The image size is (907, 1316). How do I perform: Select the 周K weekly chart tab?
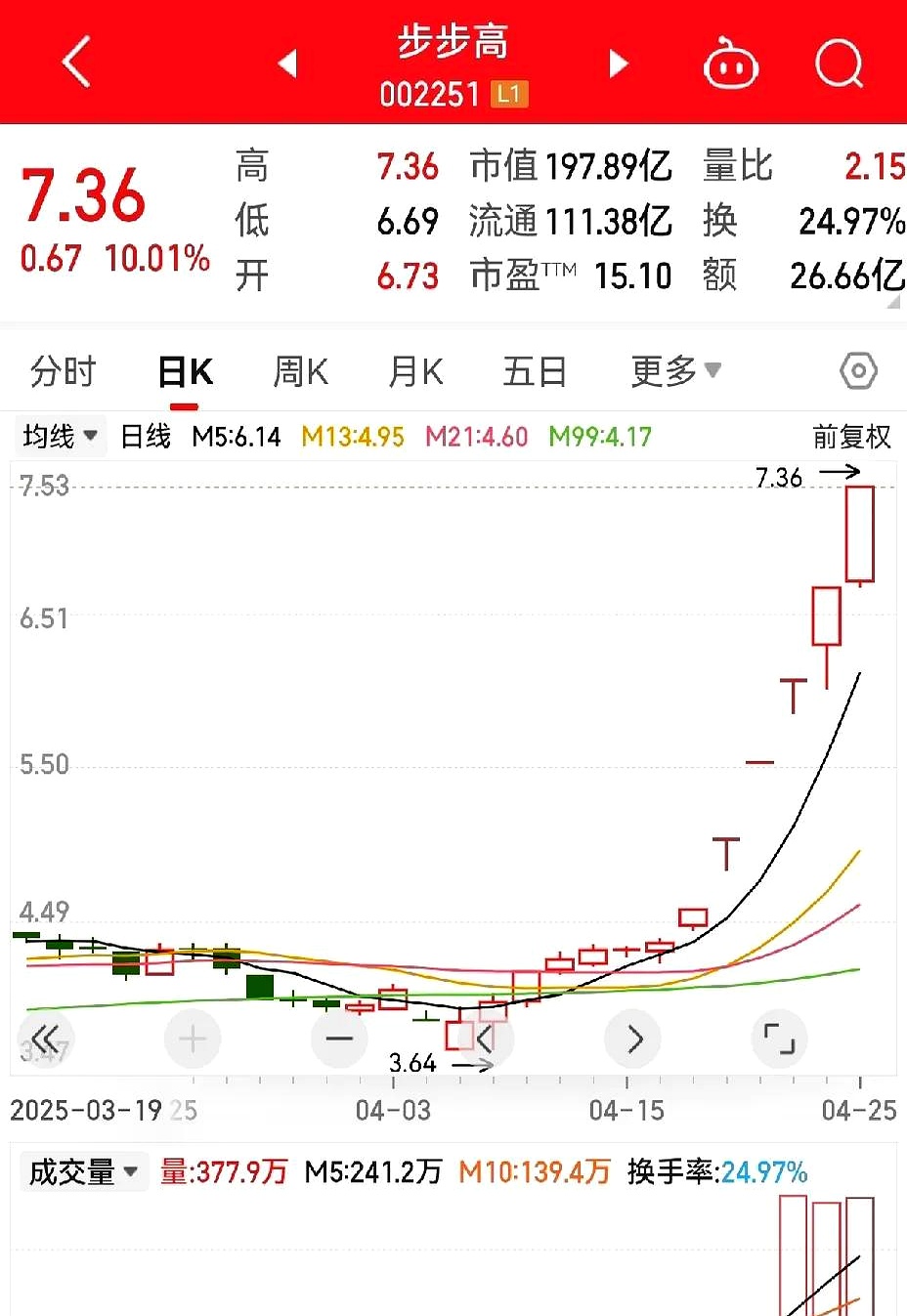point(300,371)
